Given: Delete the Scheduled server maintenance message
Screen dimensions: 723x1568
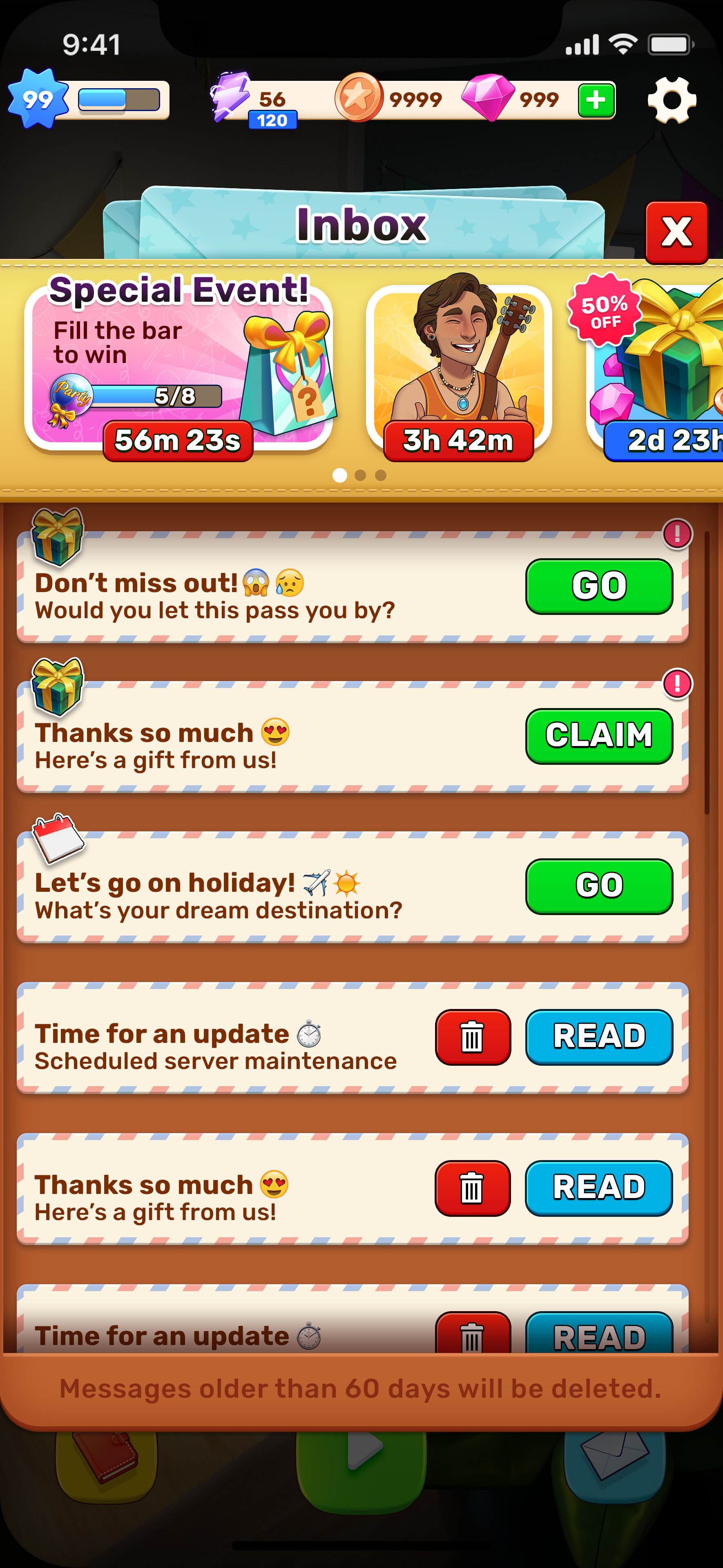Looking at the screenshot, I should (x=472, y=1037).
